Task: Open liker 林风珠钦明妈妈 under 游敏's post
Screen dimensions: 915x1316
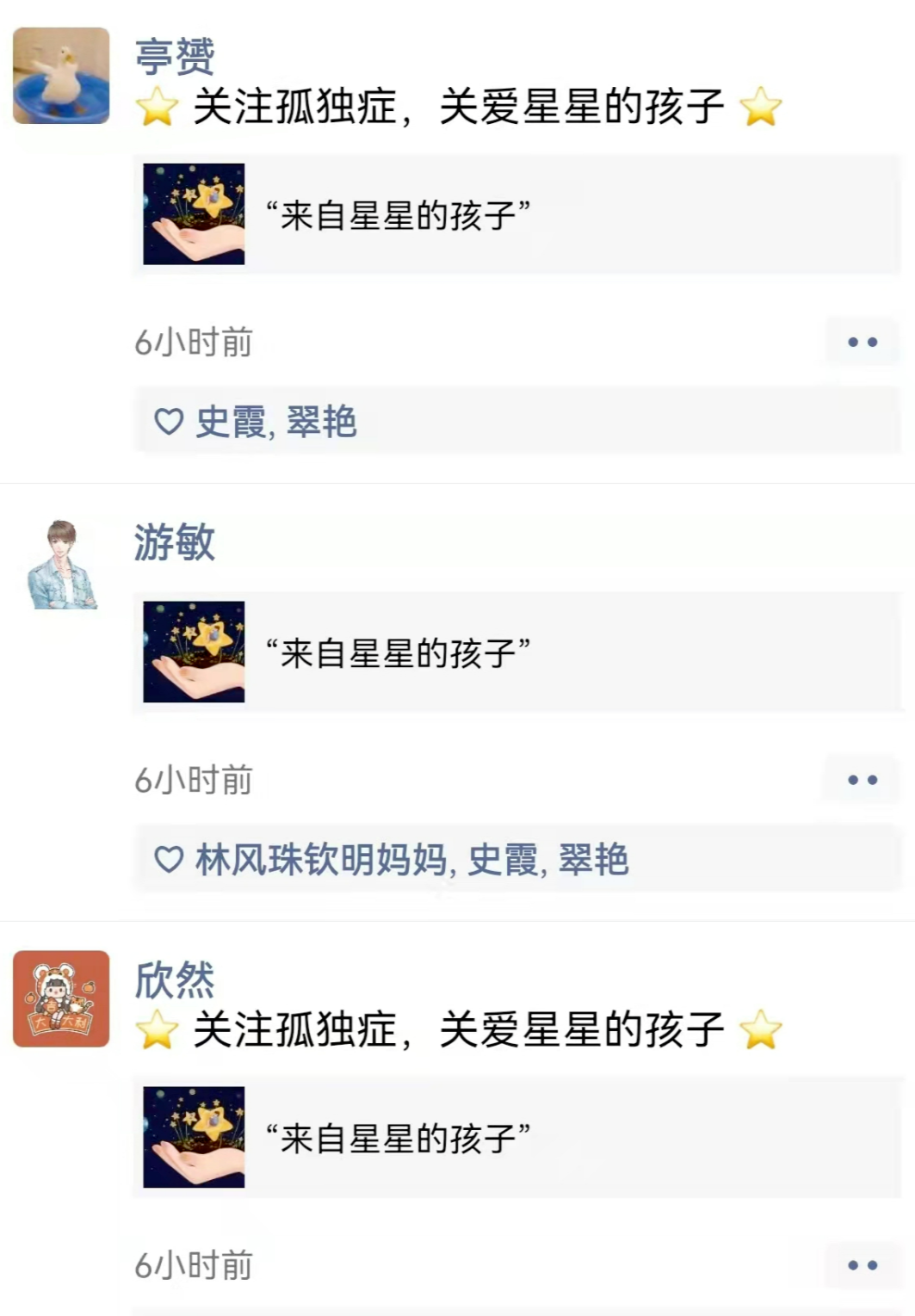Action: (x=320, y=860)
